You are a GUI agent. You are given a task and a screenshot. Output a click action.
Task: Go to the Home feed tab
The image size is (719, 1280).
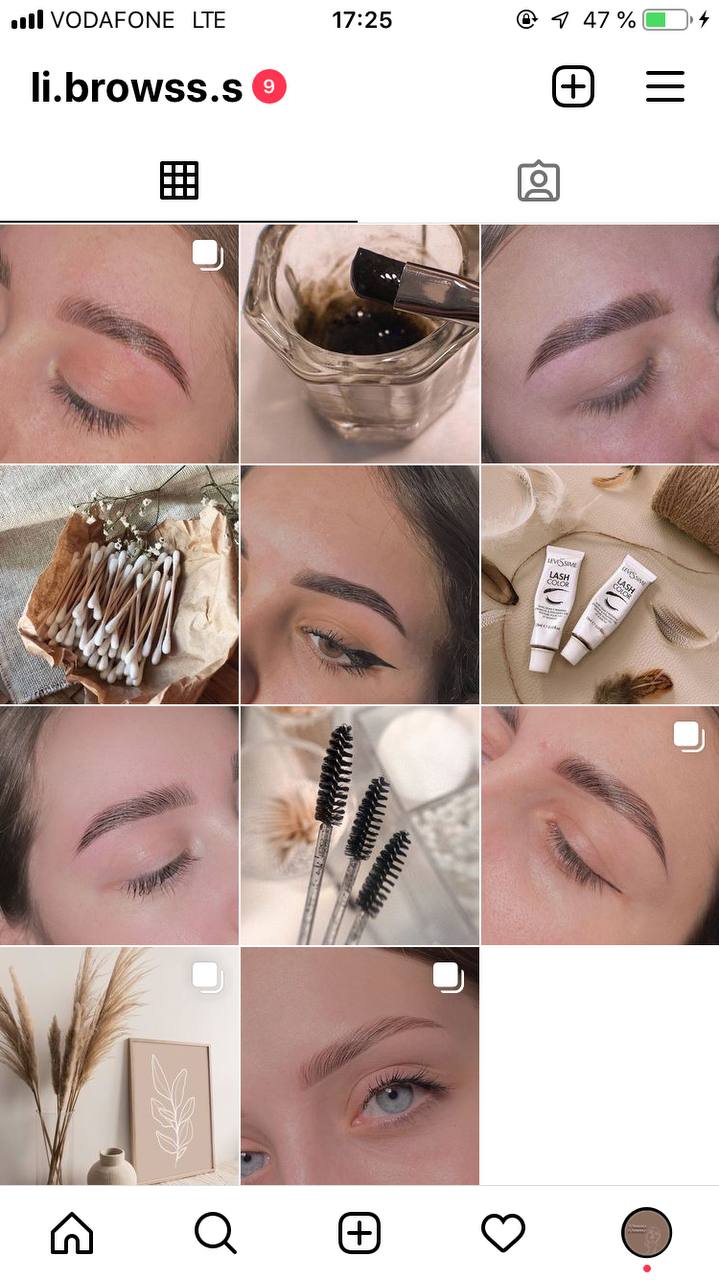click(x=72, y=1233)
